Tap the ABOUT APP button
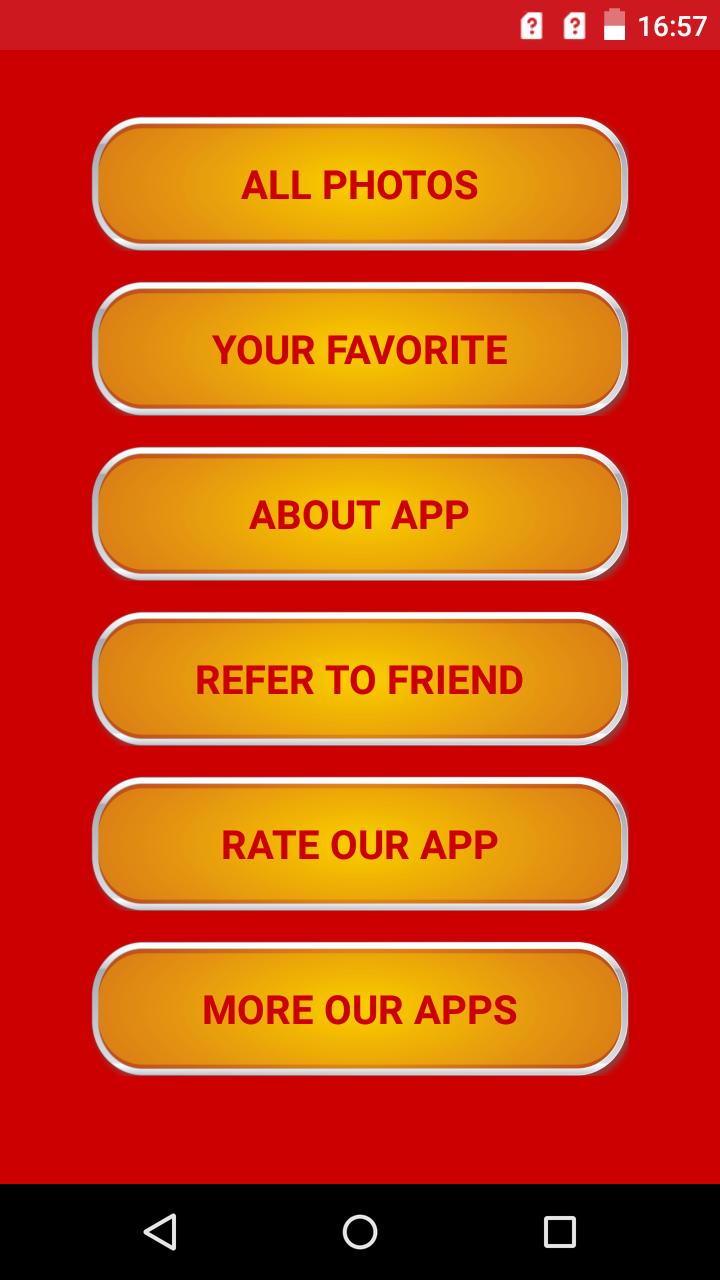720x1280 pixels. [360, 515]
